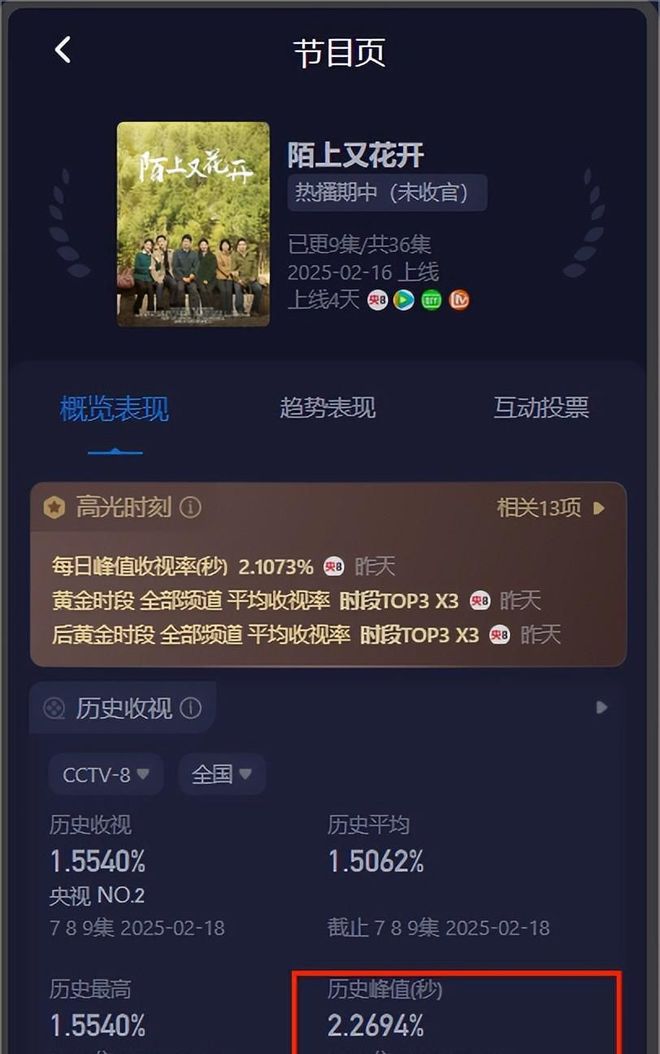Open the 陌上又花开 poster
Image resolution: width=660 pixels, height=1054 pixels.
click(x=193, y=224)
